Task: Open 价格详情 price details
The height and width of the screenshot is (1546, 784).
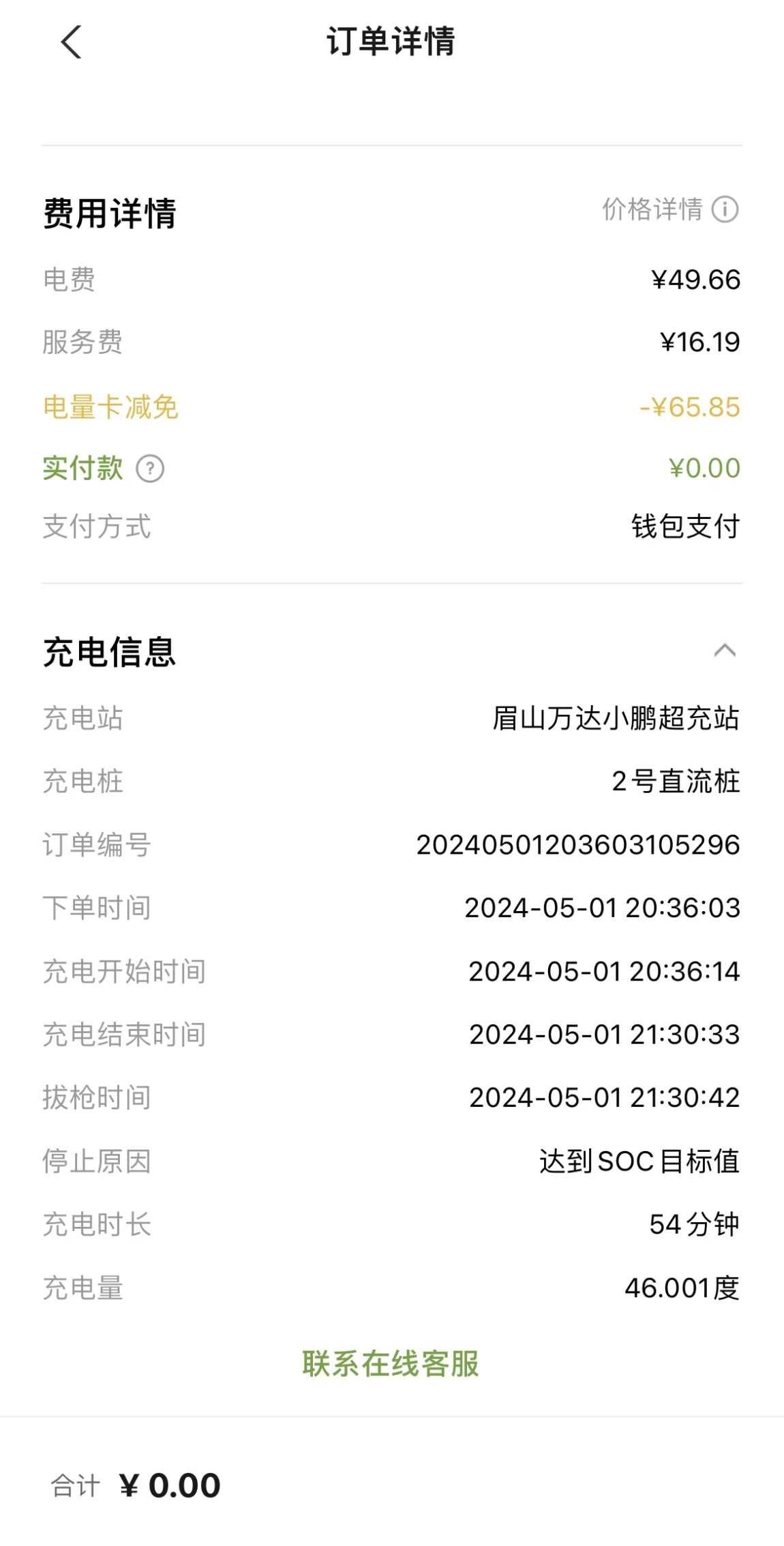Action: click(x=670, y=209)
